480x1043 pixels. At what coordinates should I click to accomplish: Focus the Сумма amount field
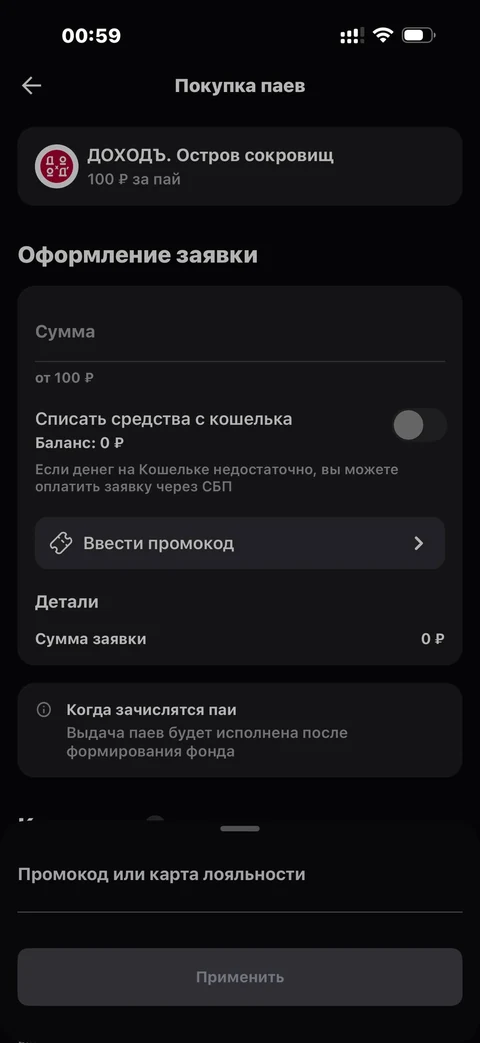pyautogui.click(x=239, y=332)
